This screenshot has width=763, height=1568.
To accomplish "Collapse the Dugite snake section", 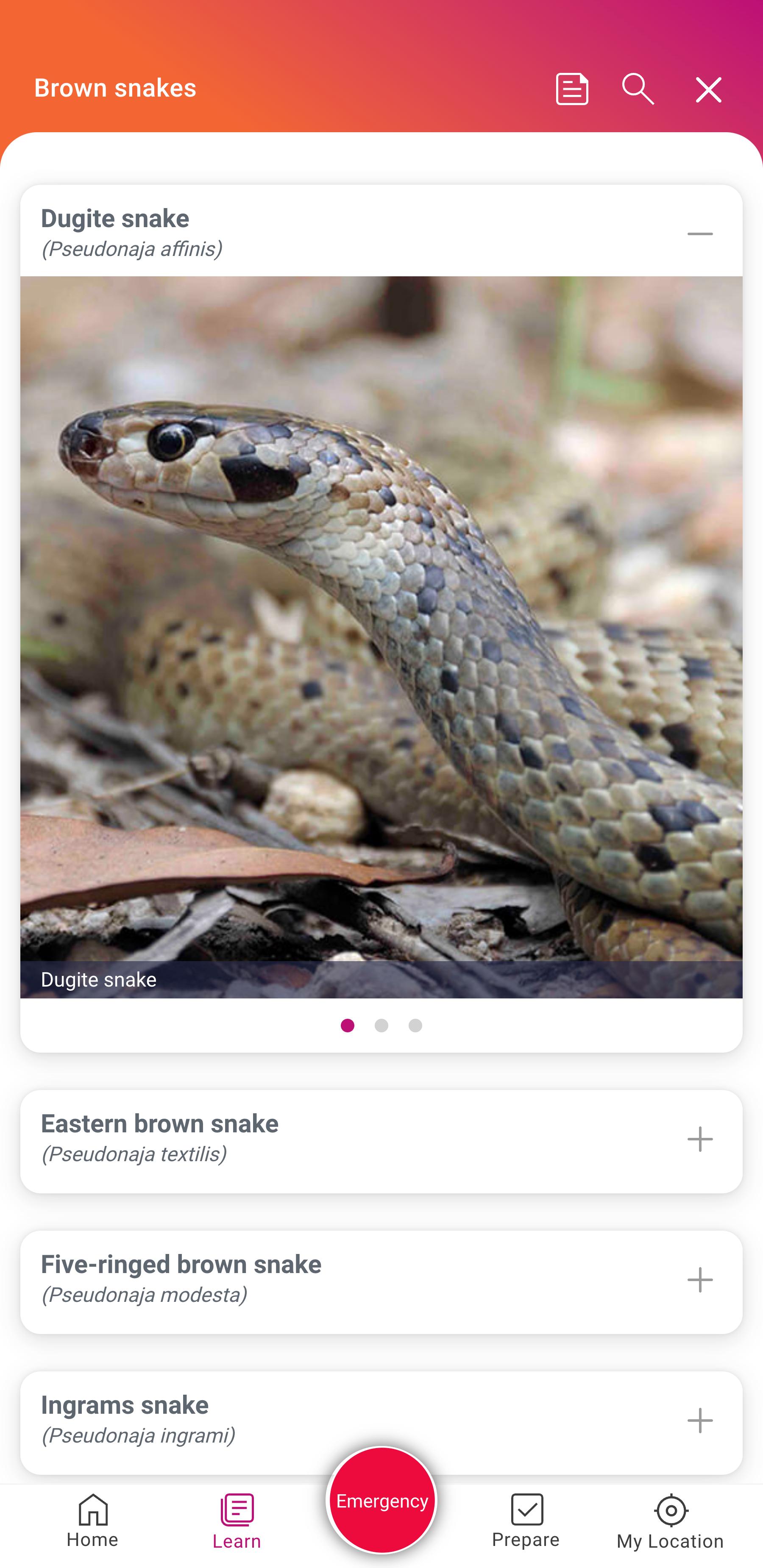I will 700,234.
